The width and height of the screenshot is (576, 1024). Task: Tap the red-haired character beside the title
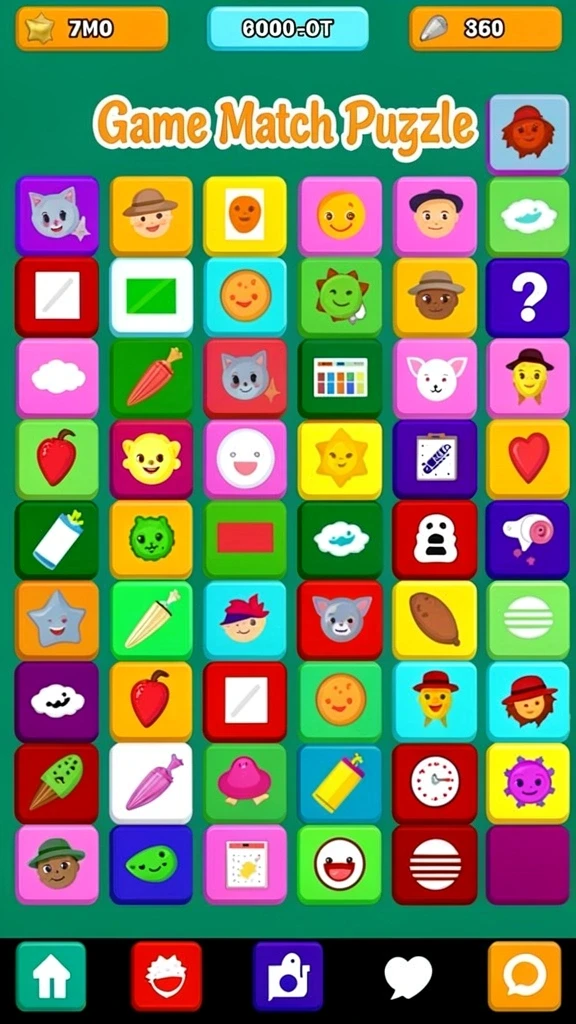pos(528,134)
